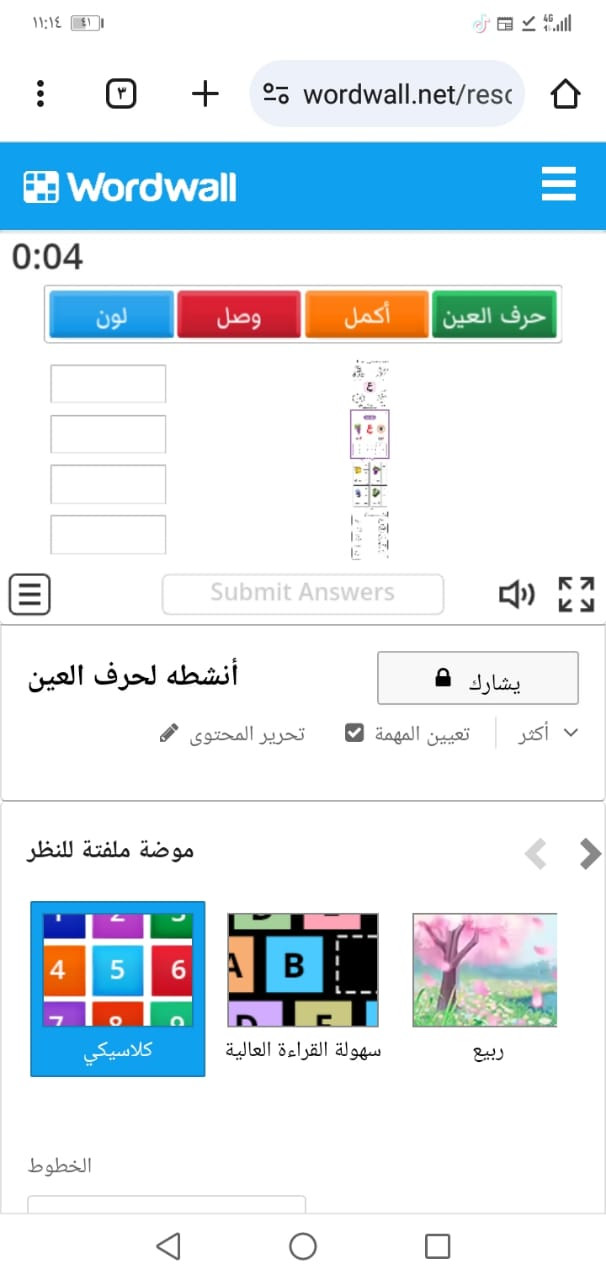Select the orange أكمل tile

click(x=366, y=315)
